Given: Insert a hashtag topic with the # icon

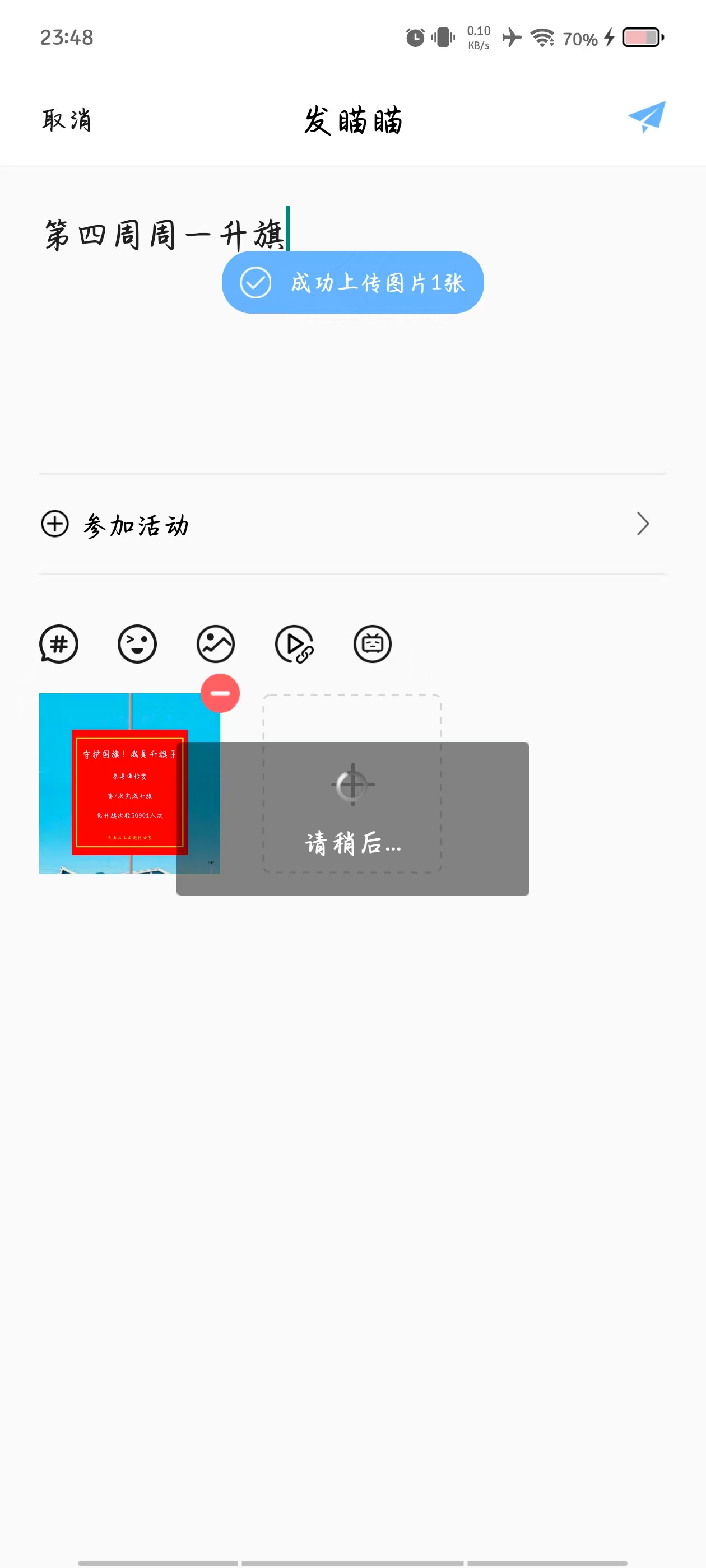Looking at the screenshot, I should pyautogui.click(x=58, y=644).
